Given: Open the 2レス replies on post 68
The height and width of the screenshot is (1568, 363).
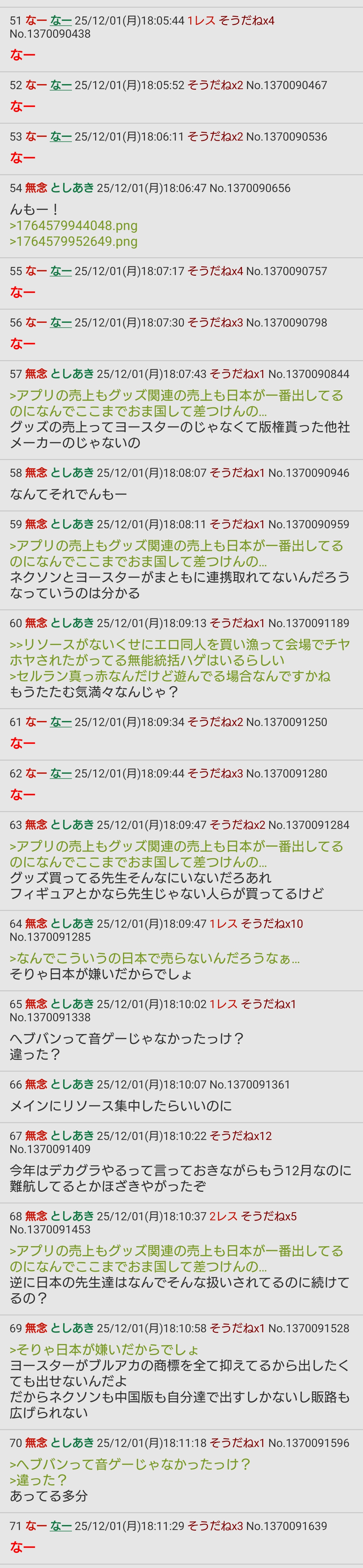Looking at the screenshot, I should tap(223, 1217).
